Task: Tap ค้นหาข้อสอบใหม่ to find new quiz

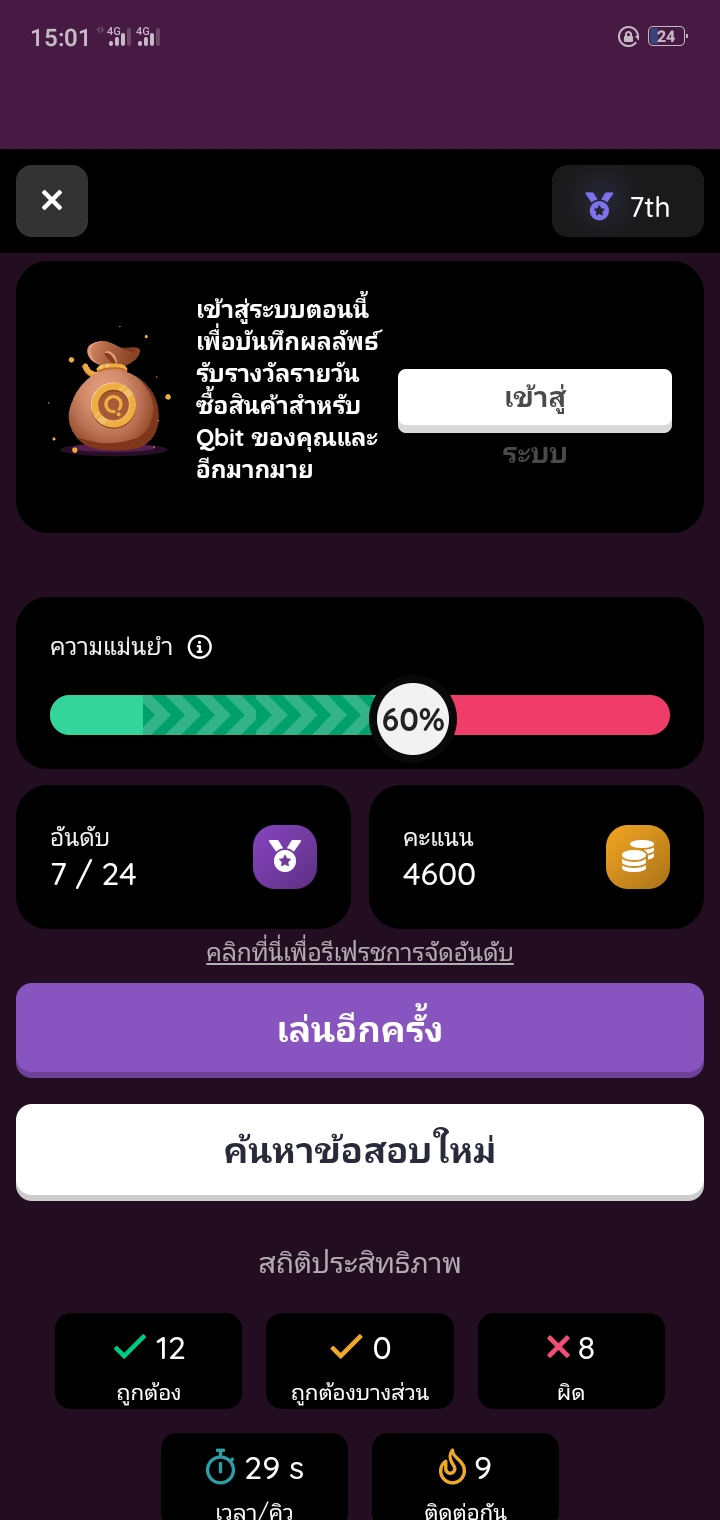Action: tap(359, 1150)
